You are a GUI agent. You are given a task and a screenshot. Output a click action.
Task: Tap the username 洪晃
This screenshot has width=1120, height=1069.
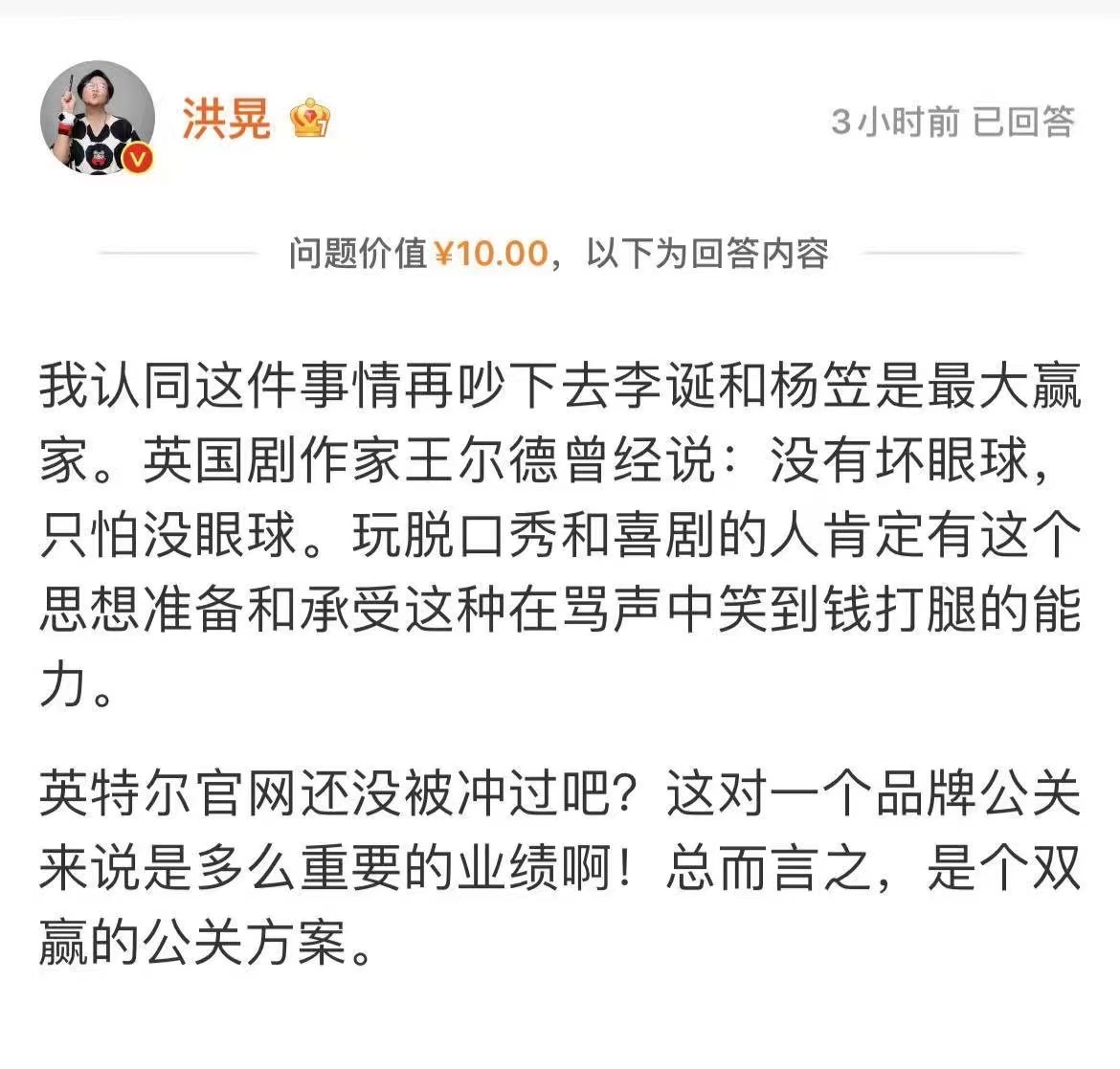click(227, 119)
